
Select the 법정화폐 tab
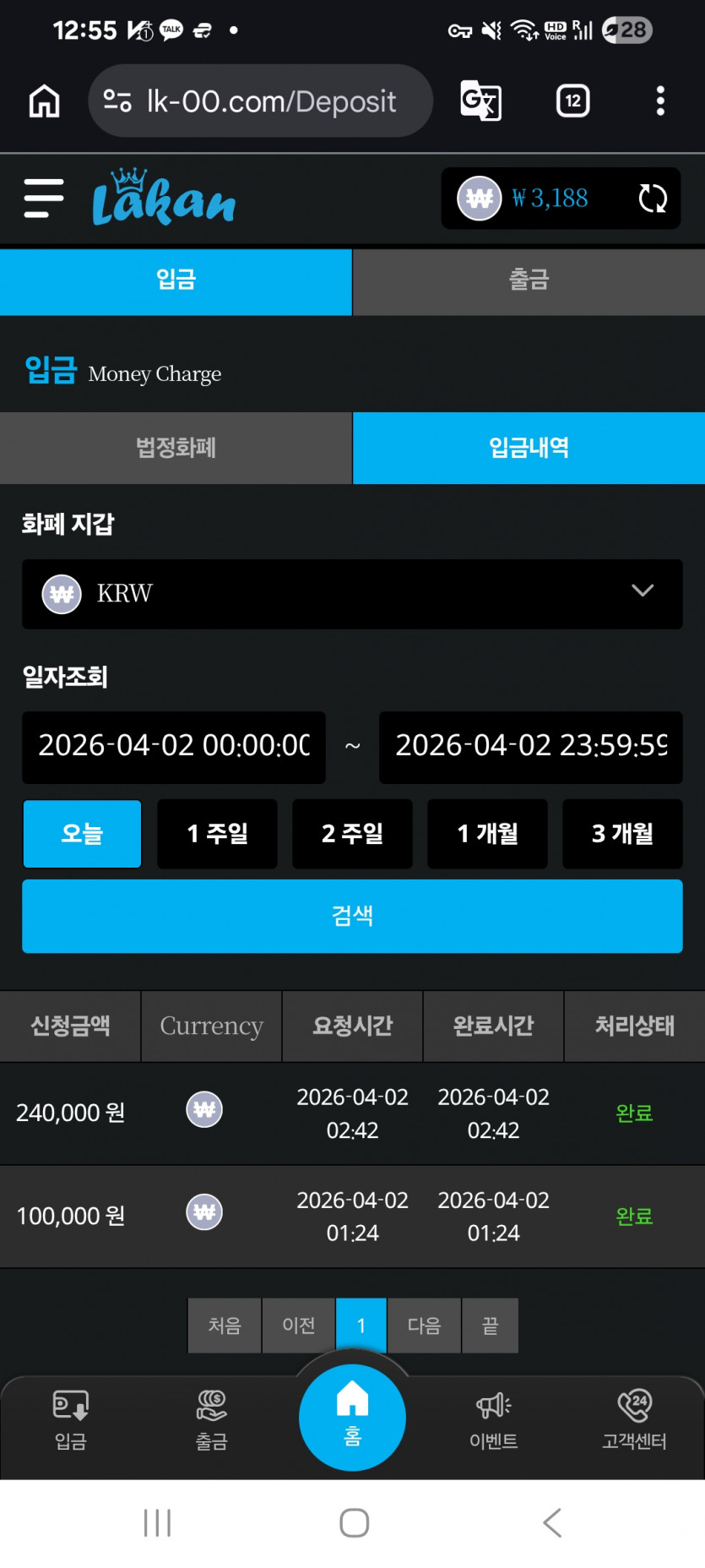pyautogui.click(x=176, y=448)
